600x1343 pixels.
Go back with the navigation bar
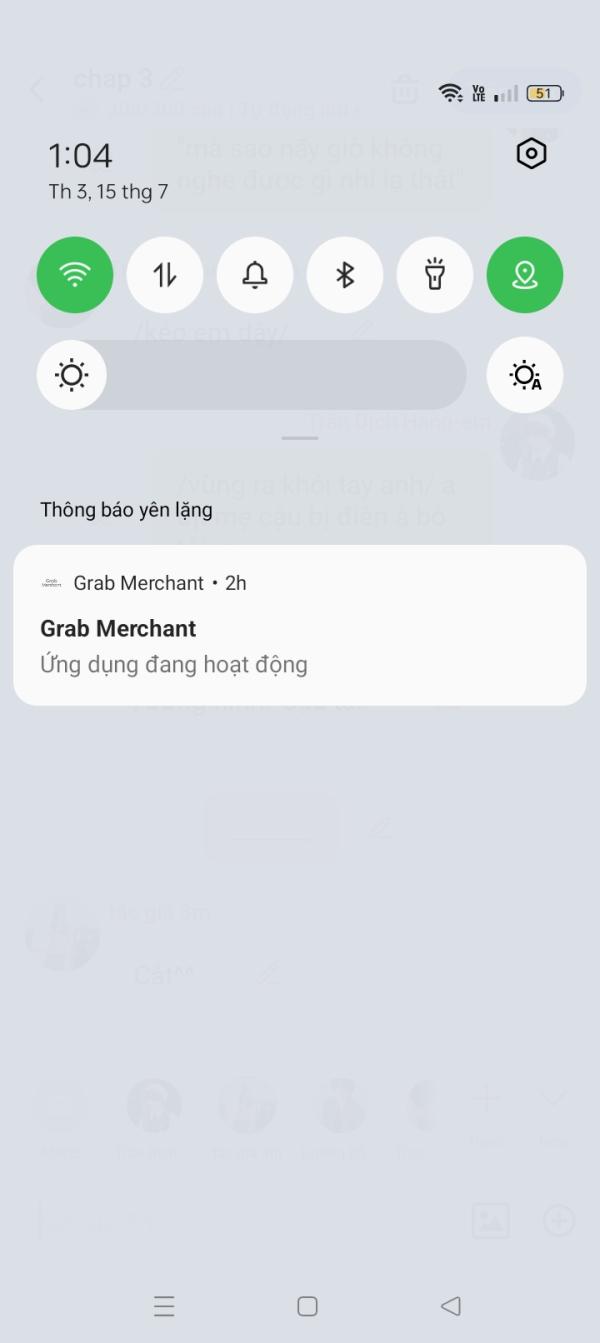point(451,1306)
